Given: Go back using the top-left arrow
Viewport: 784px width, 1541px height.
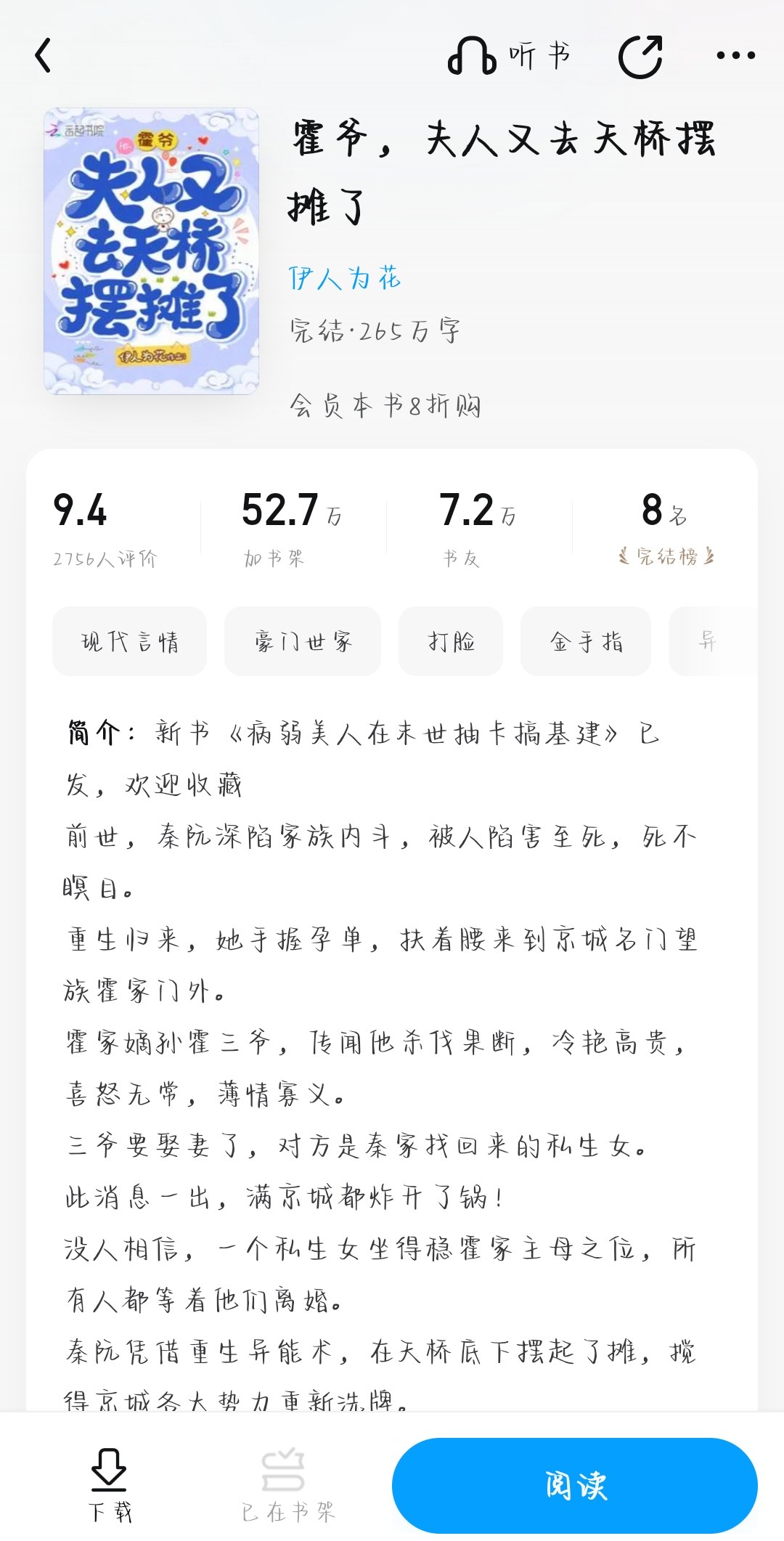Looking at the screenshot, I should coord(44,56).
